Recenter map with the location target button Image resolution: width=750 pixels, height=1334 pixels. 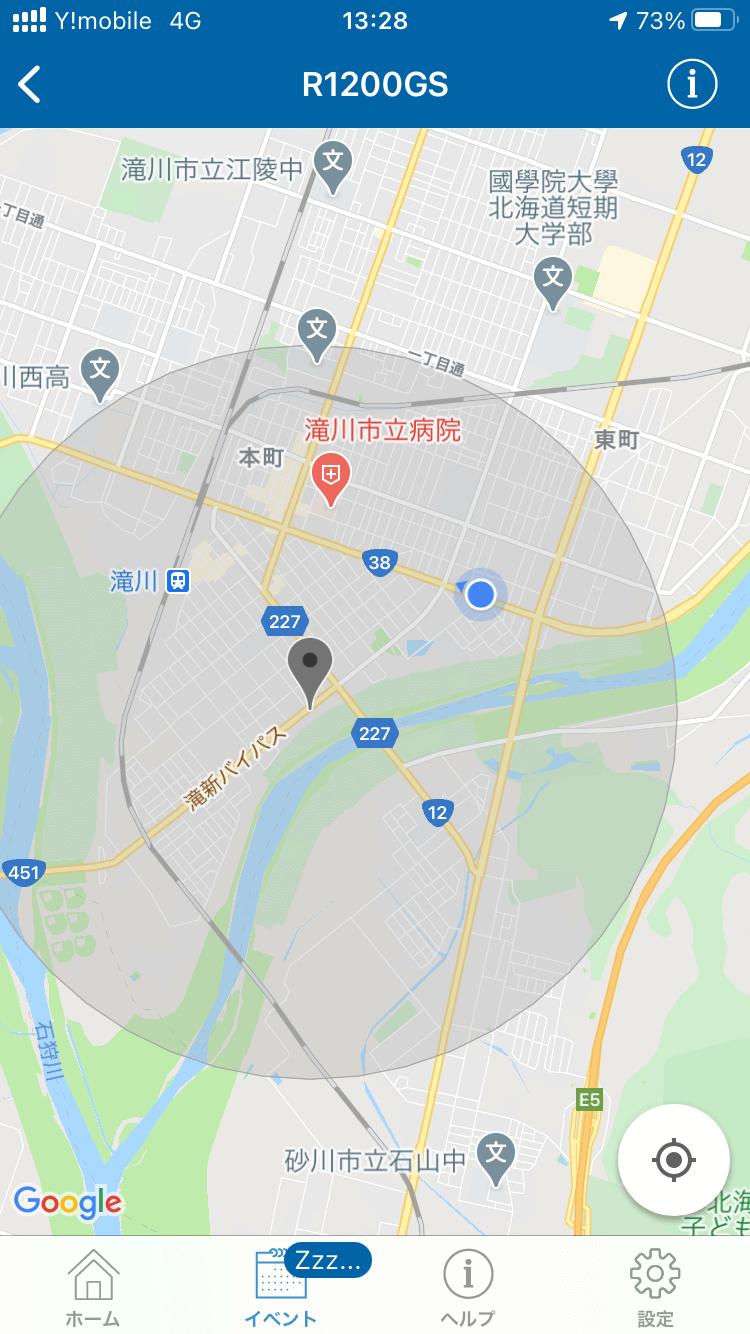(673, 1160)
